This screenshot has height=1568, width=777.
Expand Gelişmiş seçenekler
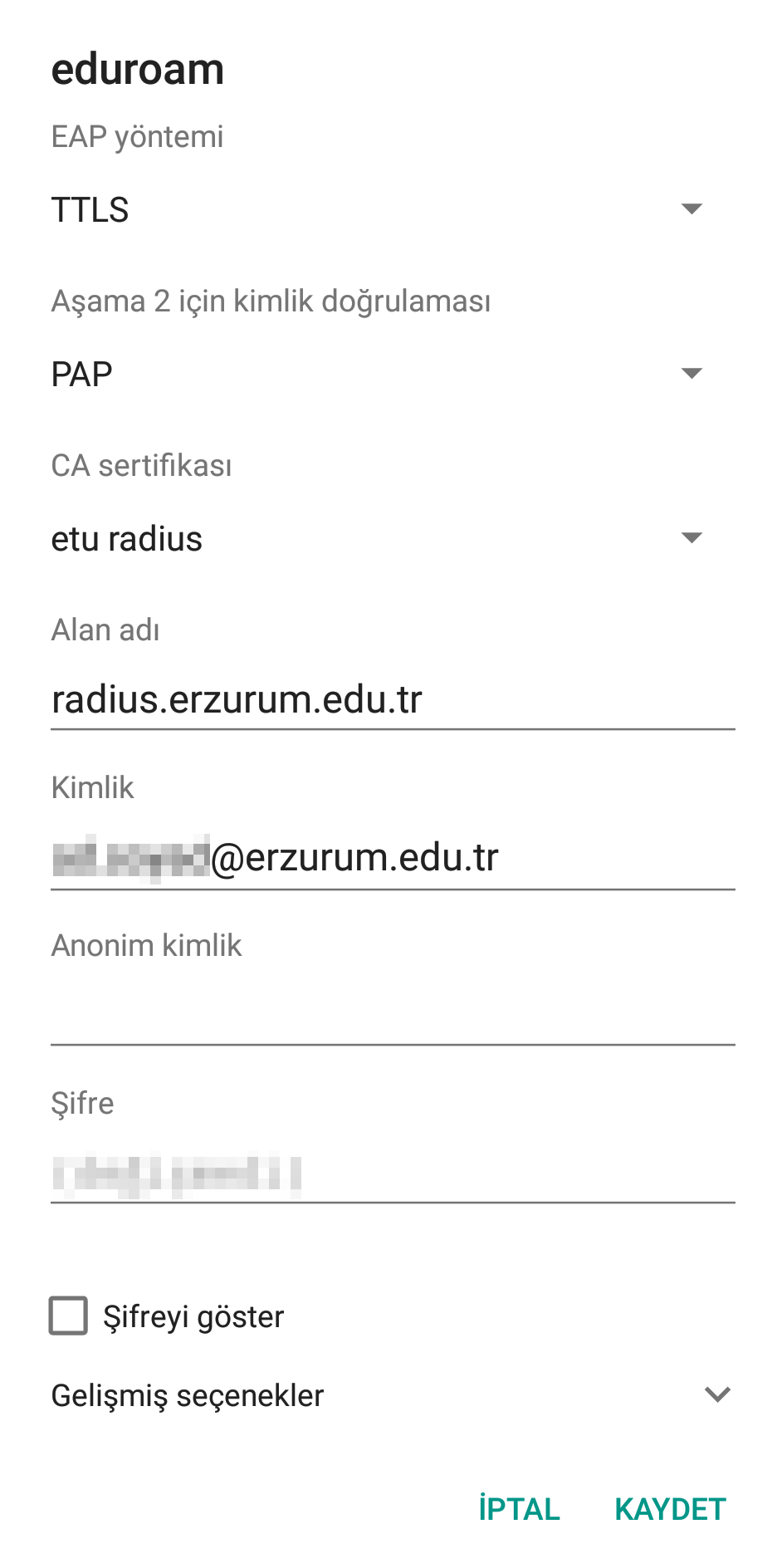[390, 1395]
